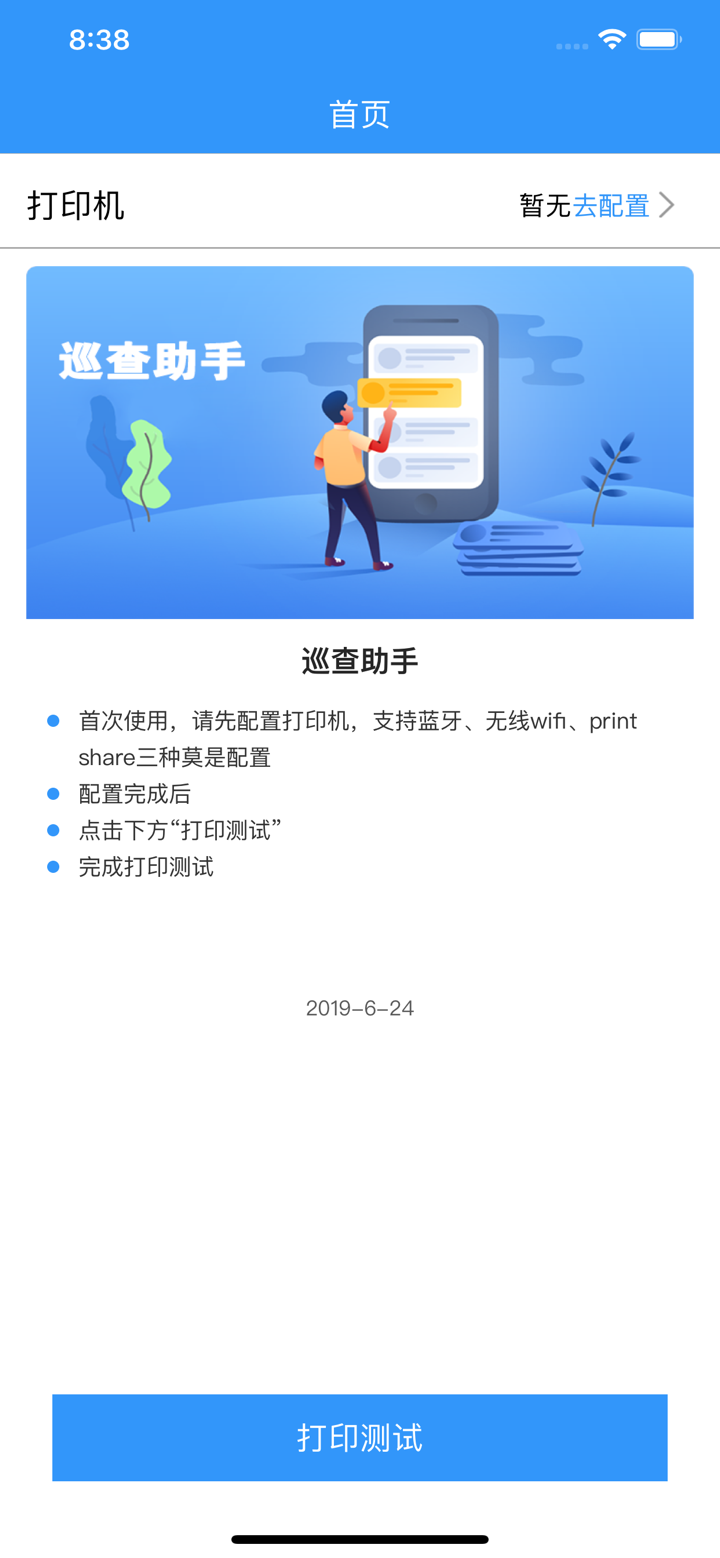Open 去配置 to configure a printer
720x1558 pixels.
click(611, 203)
